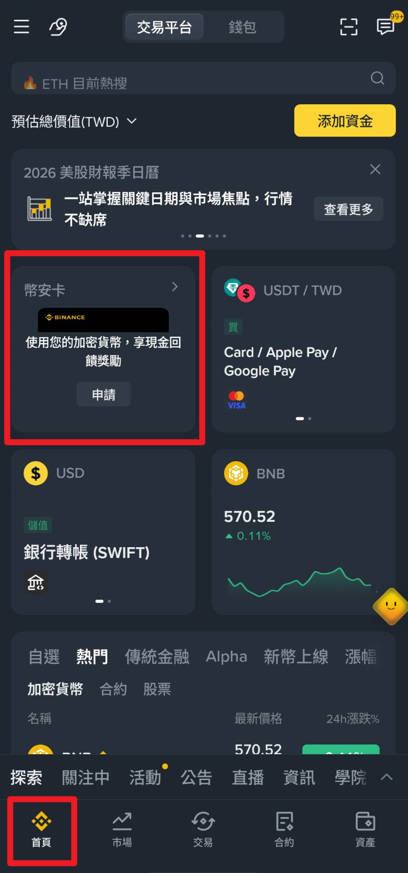Open the customer support headset icon
The image size is (408, 873).
click(58, 27)
